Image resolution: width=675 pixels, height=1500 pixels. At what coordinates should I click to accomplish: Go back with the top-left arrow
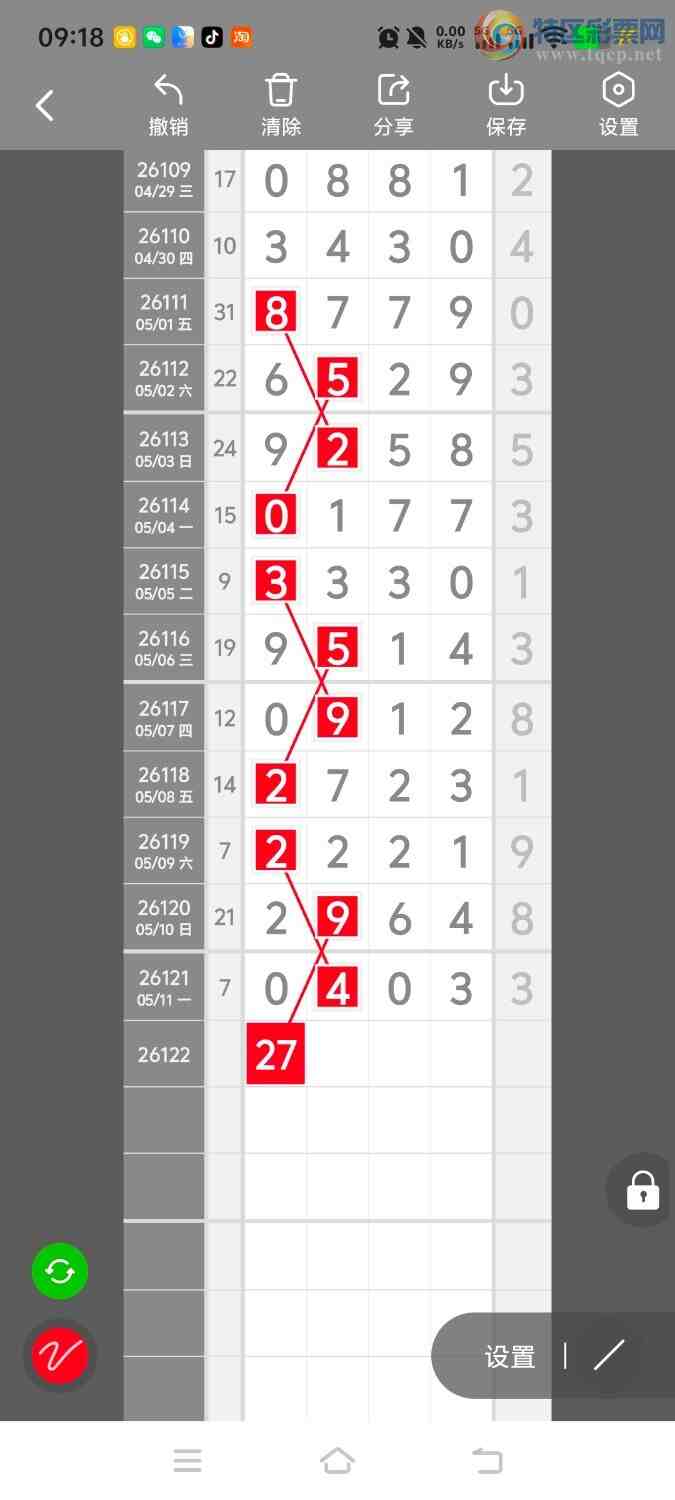click(x=45, y=105)
